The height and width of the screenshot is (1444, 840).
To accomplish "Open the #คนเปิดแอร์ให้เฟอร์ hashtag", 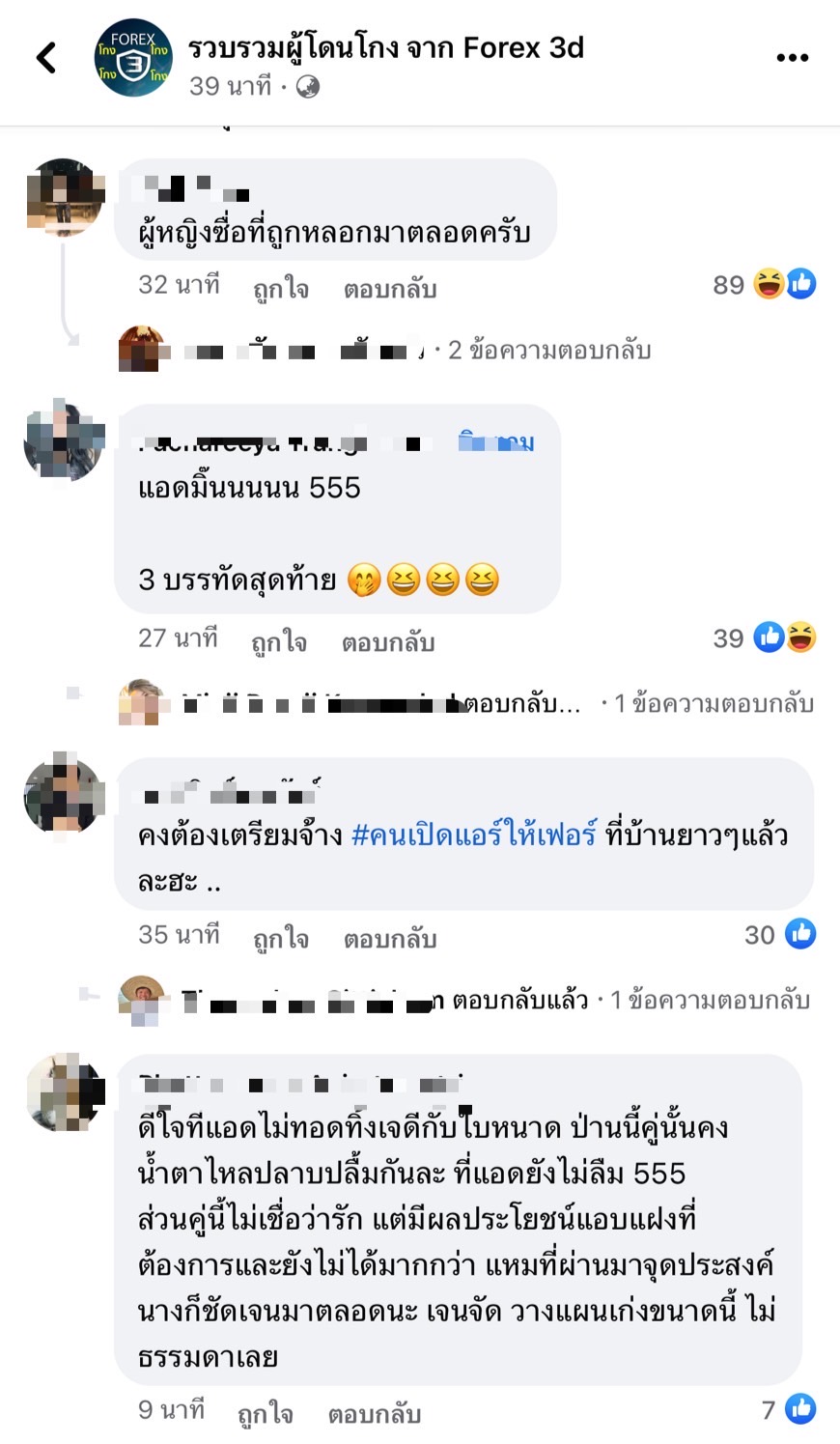I will (474, 834).
